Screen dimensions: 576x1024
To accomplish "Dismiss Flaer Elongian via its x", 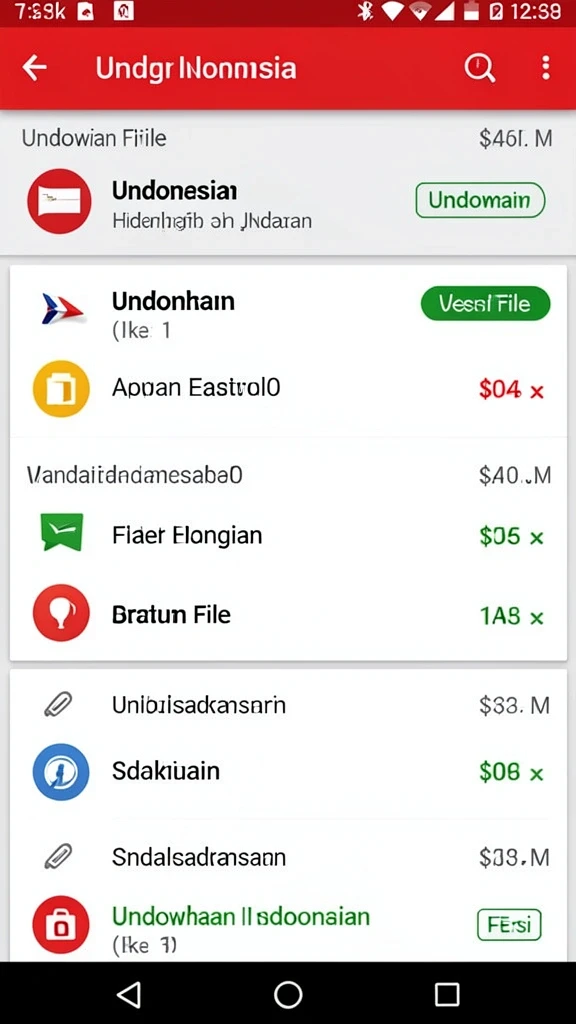I will (537, 538).
